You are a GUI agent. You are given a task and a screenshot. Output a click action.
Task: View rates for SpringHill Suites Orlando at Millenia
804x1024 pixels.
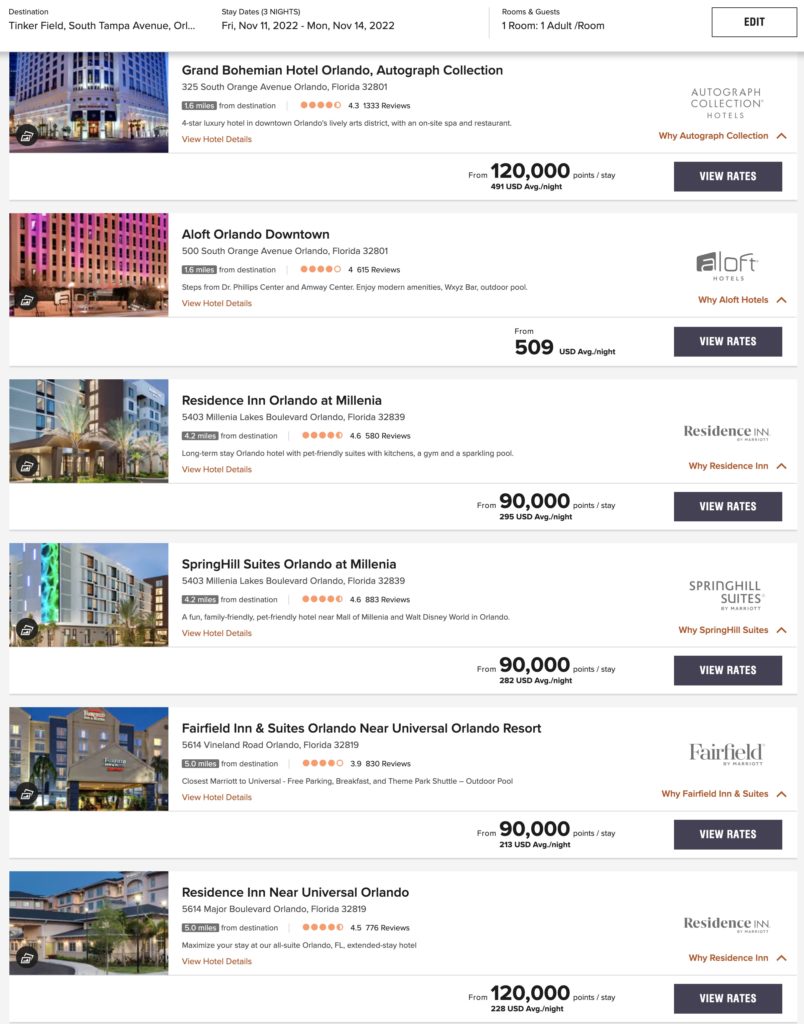point(727,670)
